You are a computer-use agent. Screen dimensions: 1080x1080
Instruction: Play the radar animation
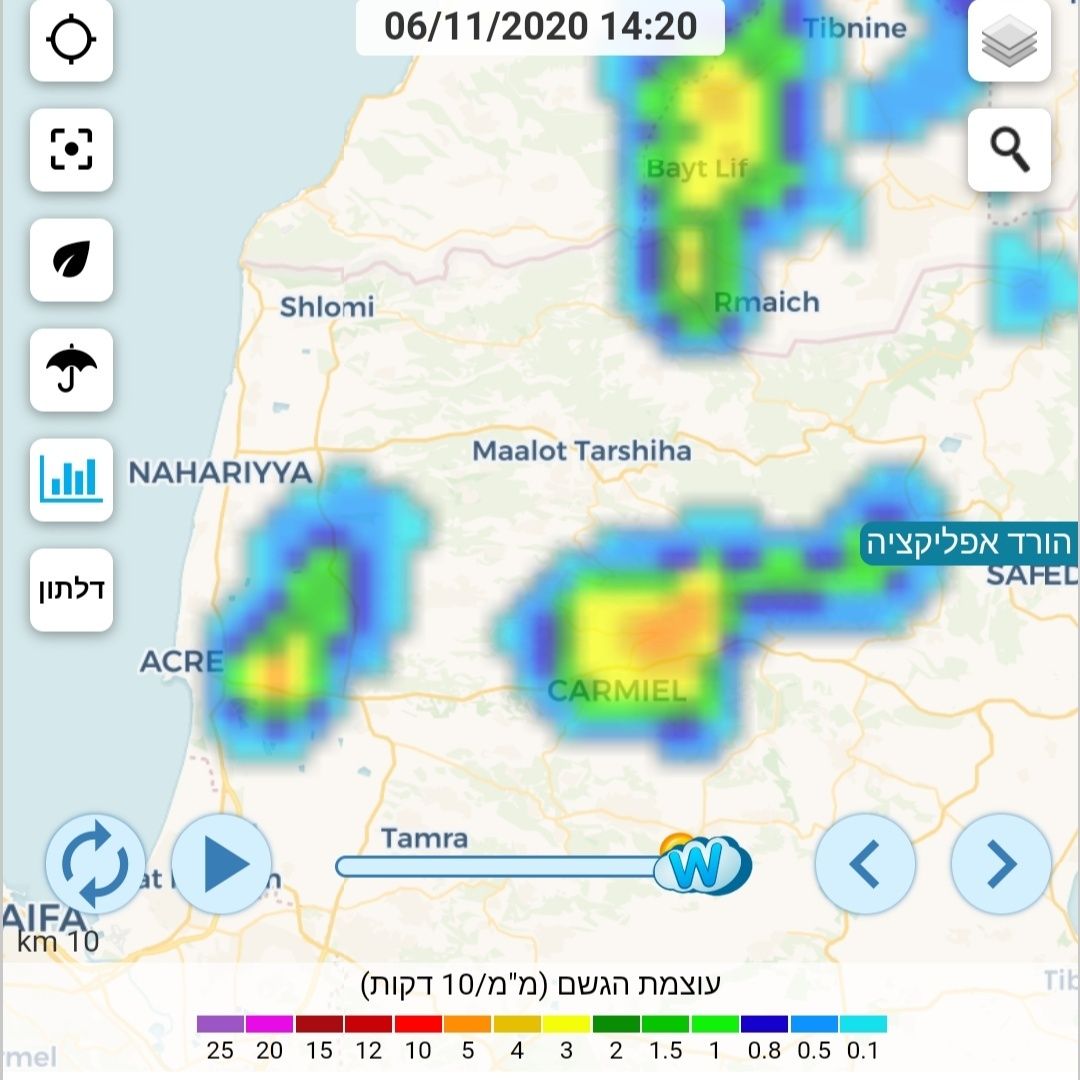(221, 864)
